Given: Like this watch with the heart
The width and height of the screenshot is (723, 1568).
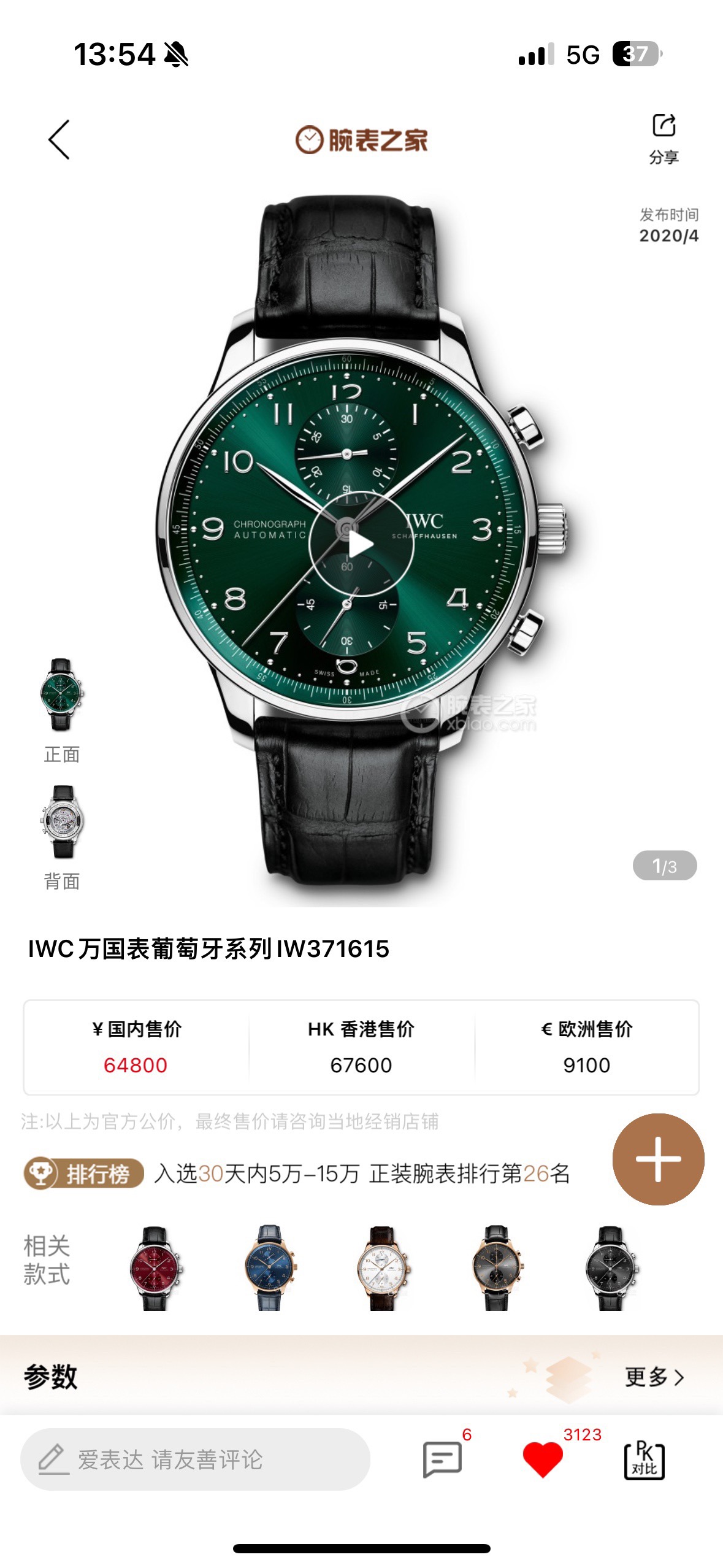Looking at the screenshot, I should (543, 1459).
